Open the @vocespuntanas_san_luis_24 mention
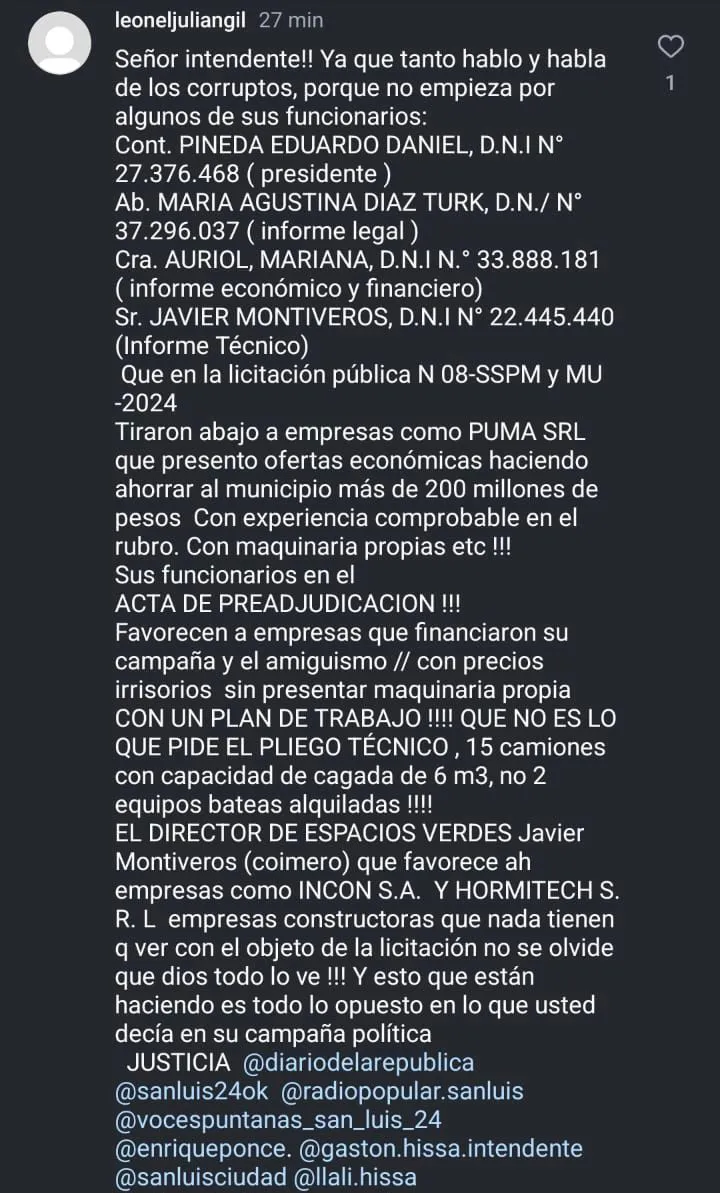The height and width of the screenshot is (1193, 720). pos(278,1120)
